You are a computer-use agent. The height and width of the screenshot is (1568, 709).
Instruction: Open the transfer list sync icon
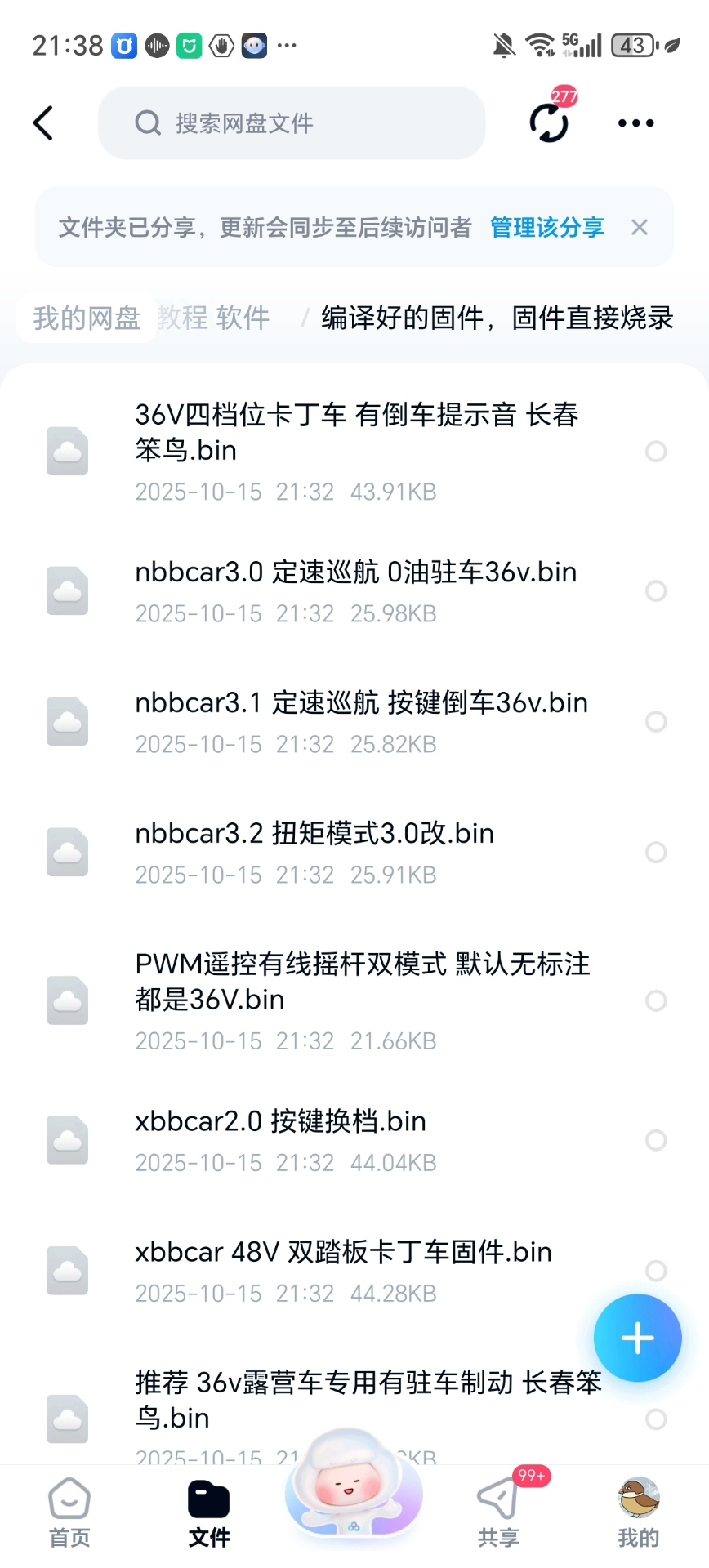tap(549, 122)
